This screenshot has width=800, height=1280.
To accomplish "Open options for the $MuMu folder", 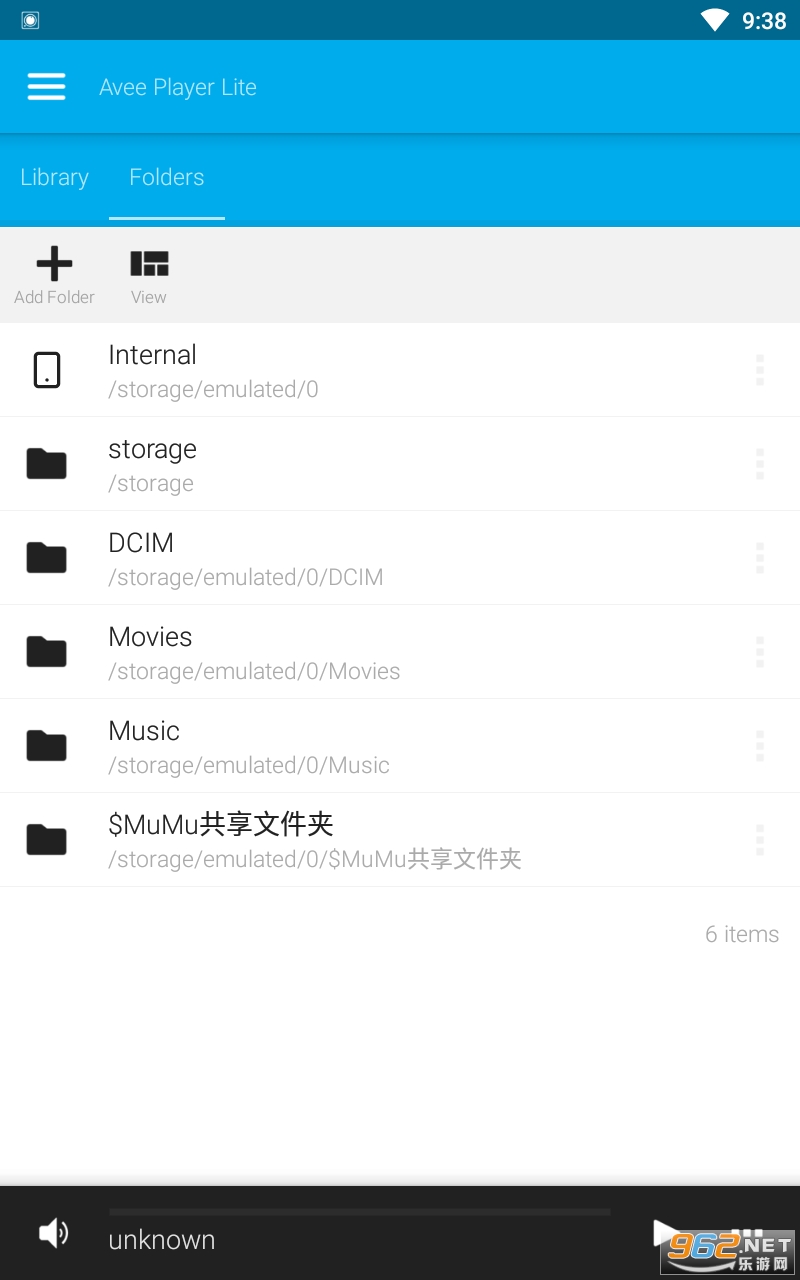I will 760,840.
